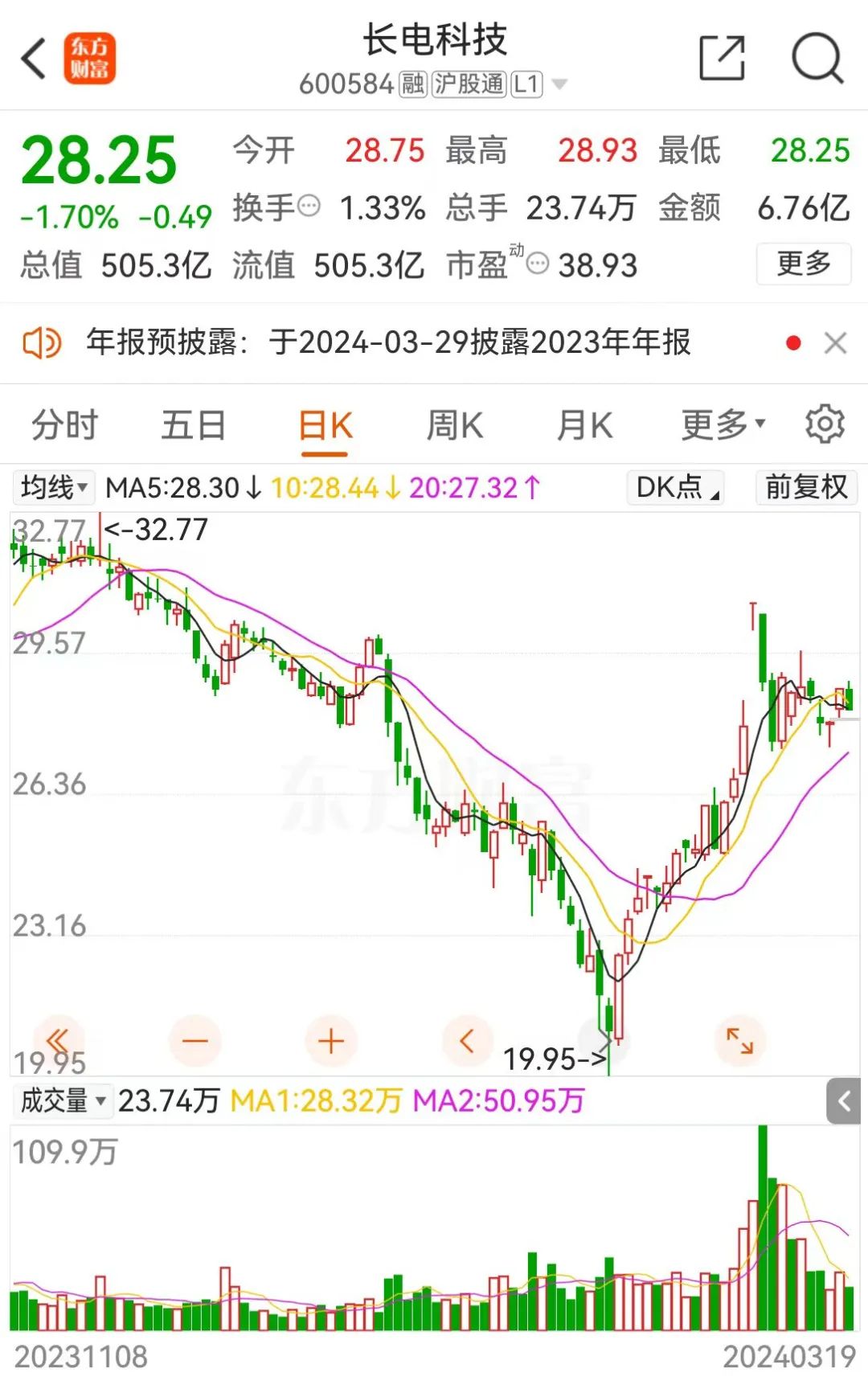868x1393 pixels.
Task: Expand the side panel arrow by volume chart
Action: [x=843, y=1101]
